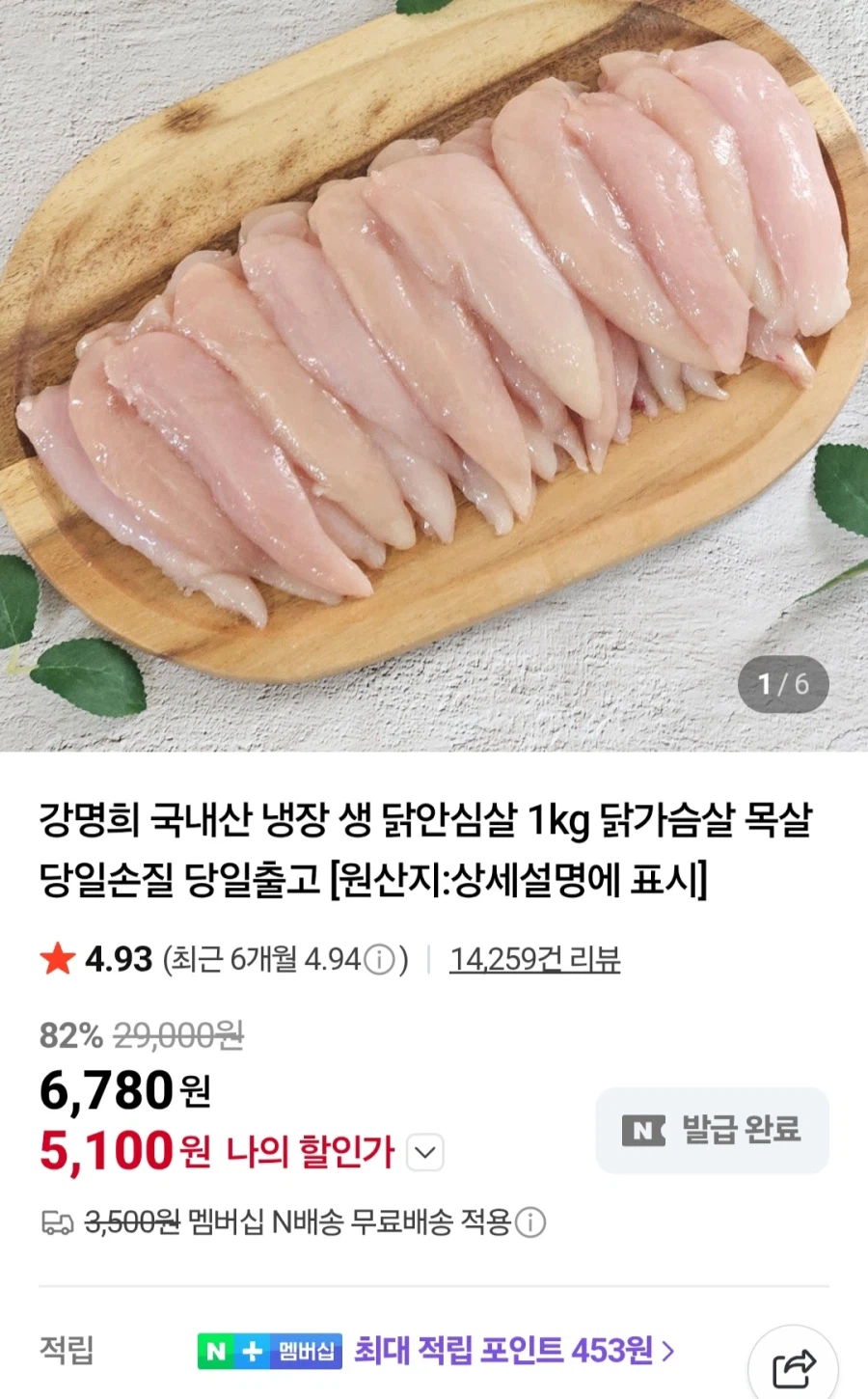
Task: Tap the 1/6 image counter badge
Action: click(783, 683)
